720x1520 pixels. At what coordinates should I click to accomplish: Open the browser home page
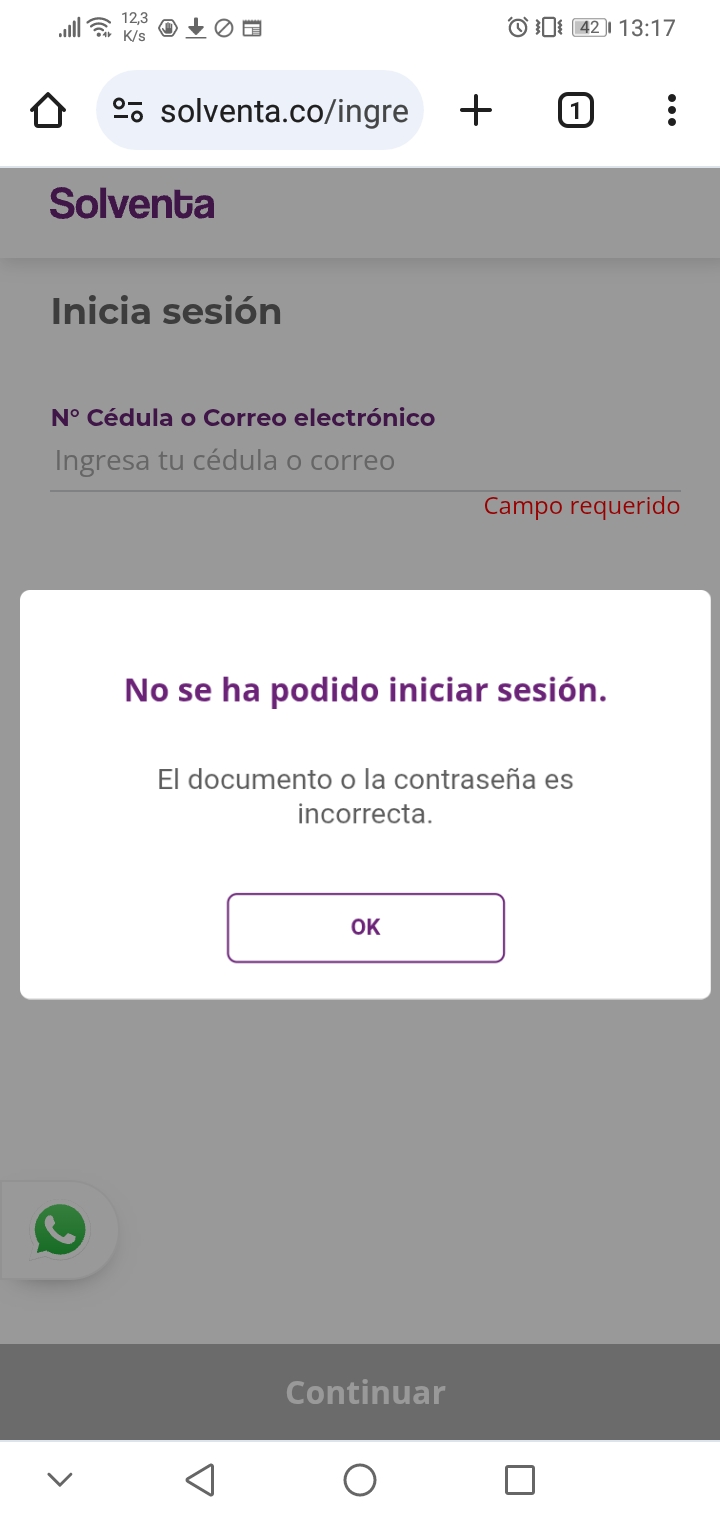(48, 110)
